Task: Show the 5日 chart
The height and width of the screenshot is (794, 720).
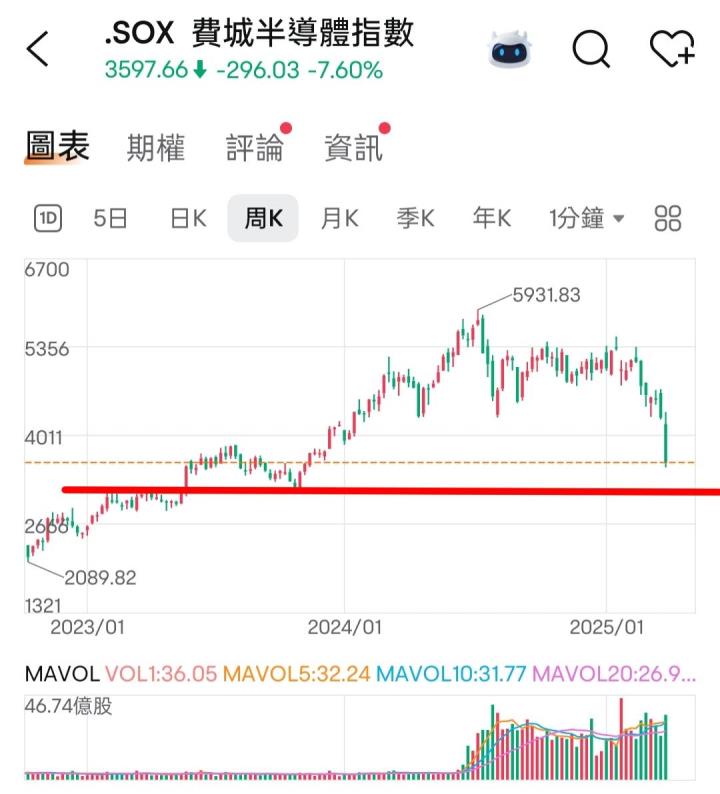Action: pyautogui.click(x=110, y=218)
